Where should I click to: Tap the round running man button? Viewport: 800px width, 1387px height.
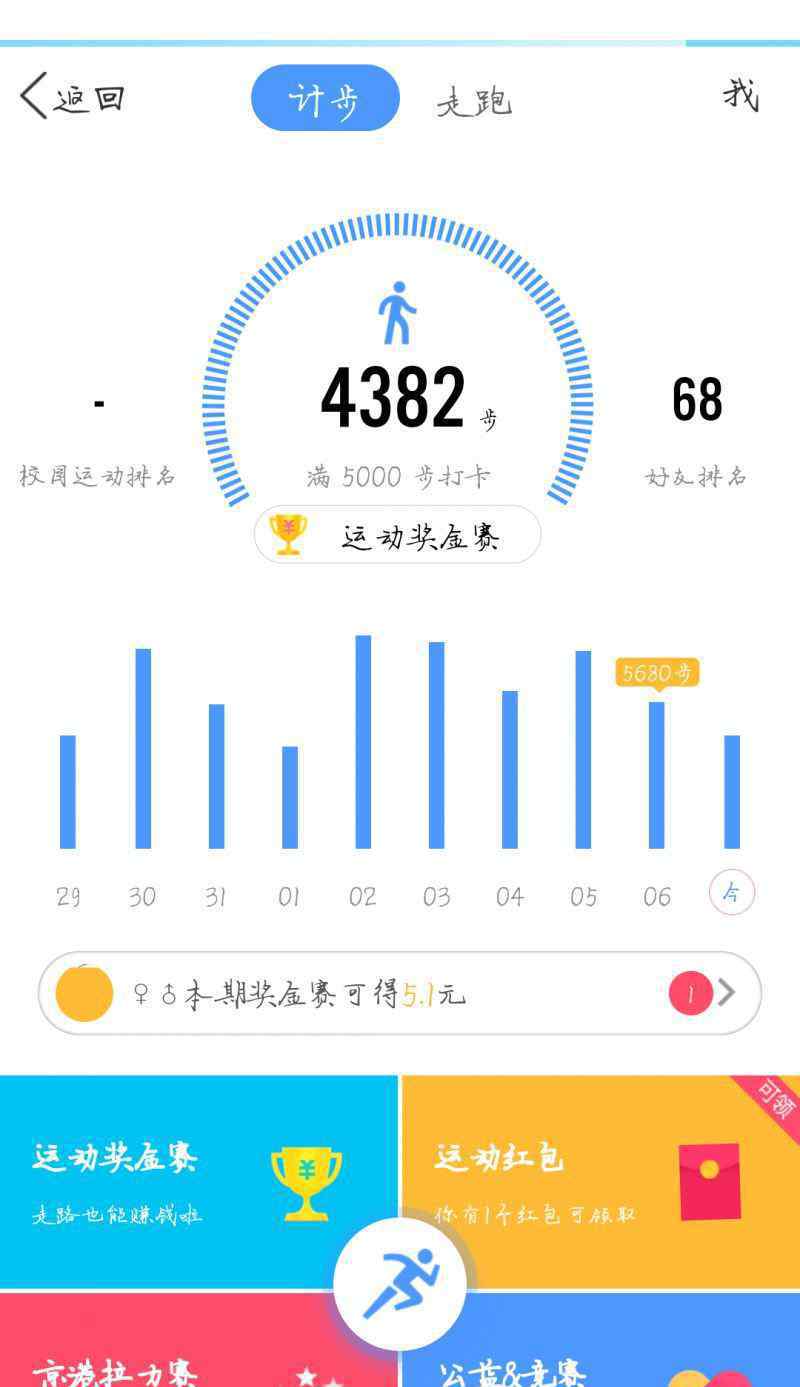click(x=400, y=1283)
